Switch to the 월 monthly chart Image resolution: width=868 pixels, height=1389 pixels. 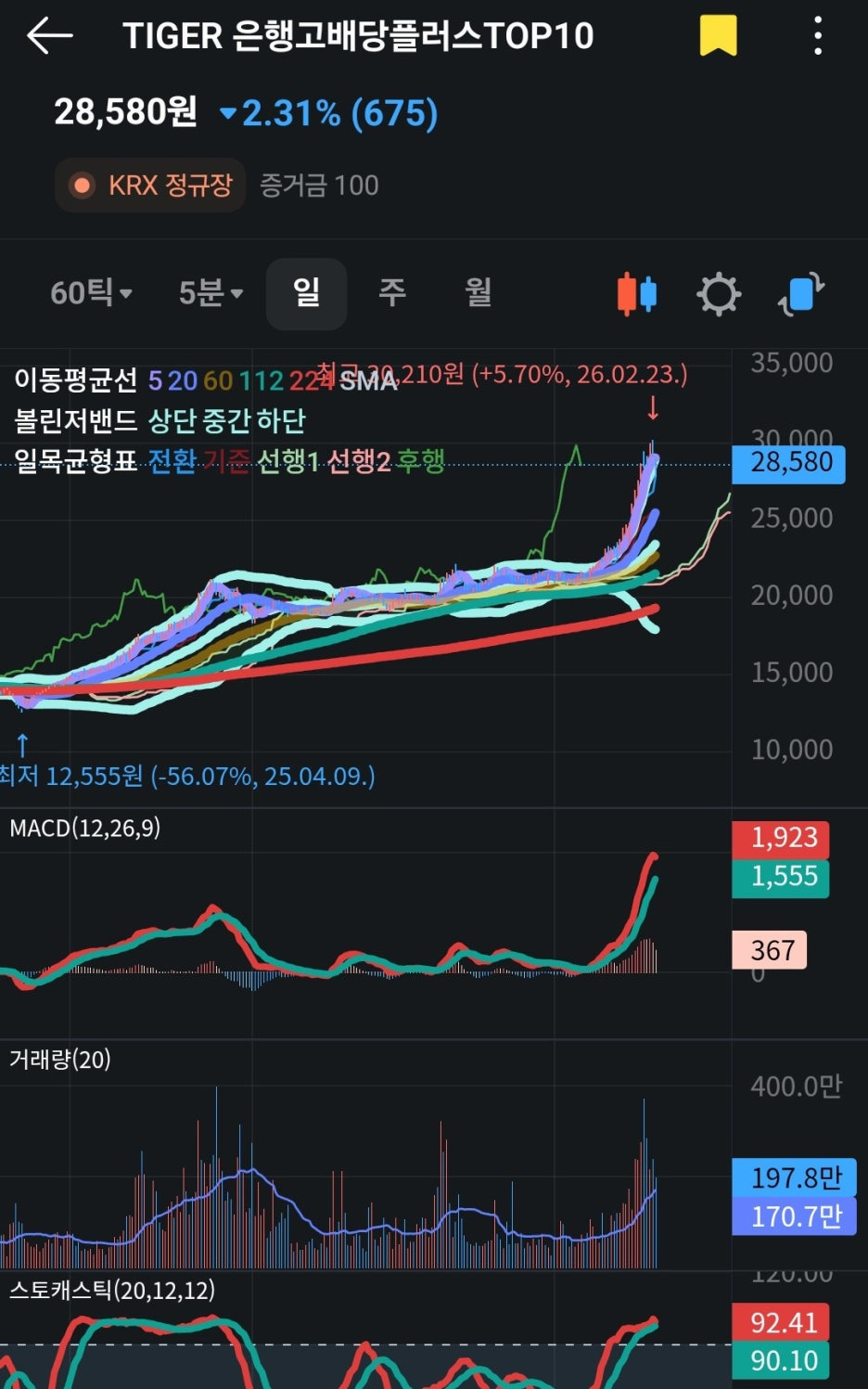click(479, 293)
